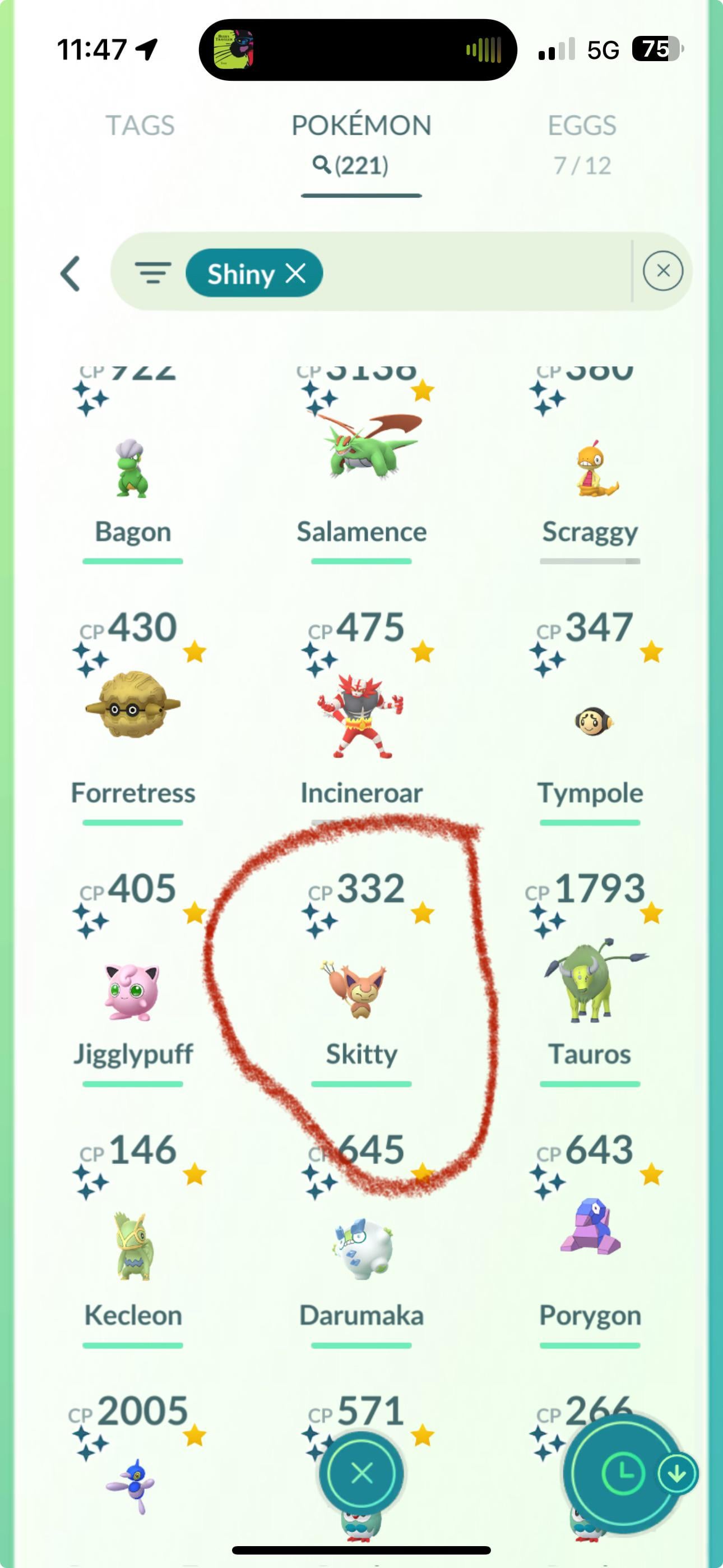Screen dimensions: 723x1568
Task: Open shiny Scraggy
Action: [x=590, y=470]
